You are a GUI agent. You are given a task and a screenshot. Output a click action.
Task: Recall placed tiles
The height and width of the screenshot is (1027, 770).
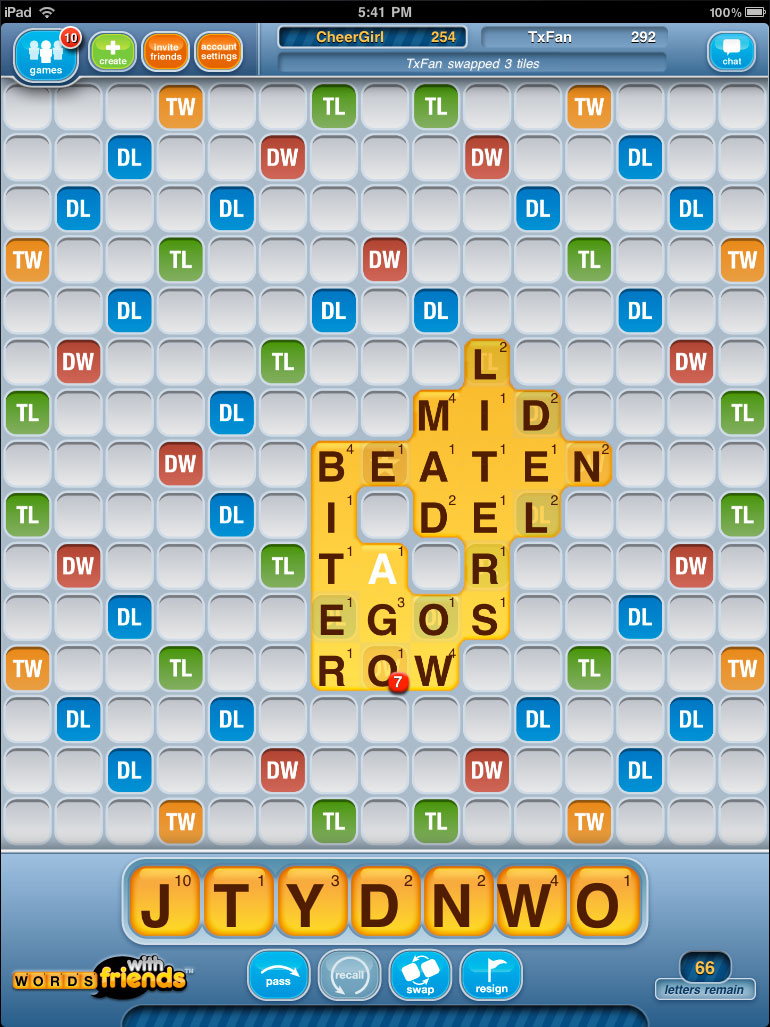coord(349,975)
